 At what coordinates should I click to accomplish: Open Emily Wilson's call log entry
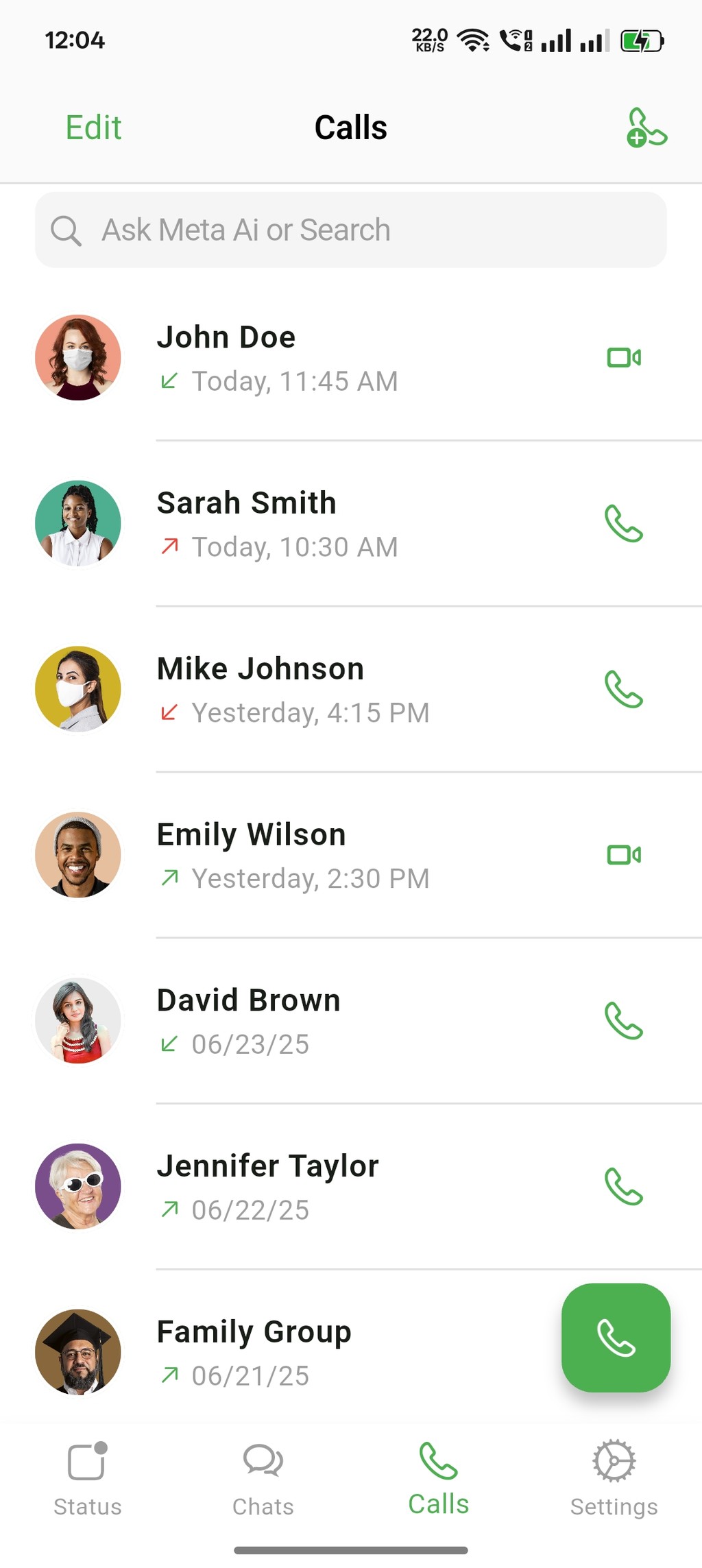(351, 855)
